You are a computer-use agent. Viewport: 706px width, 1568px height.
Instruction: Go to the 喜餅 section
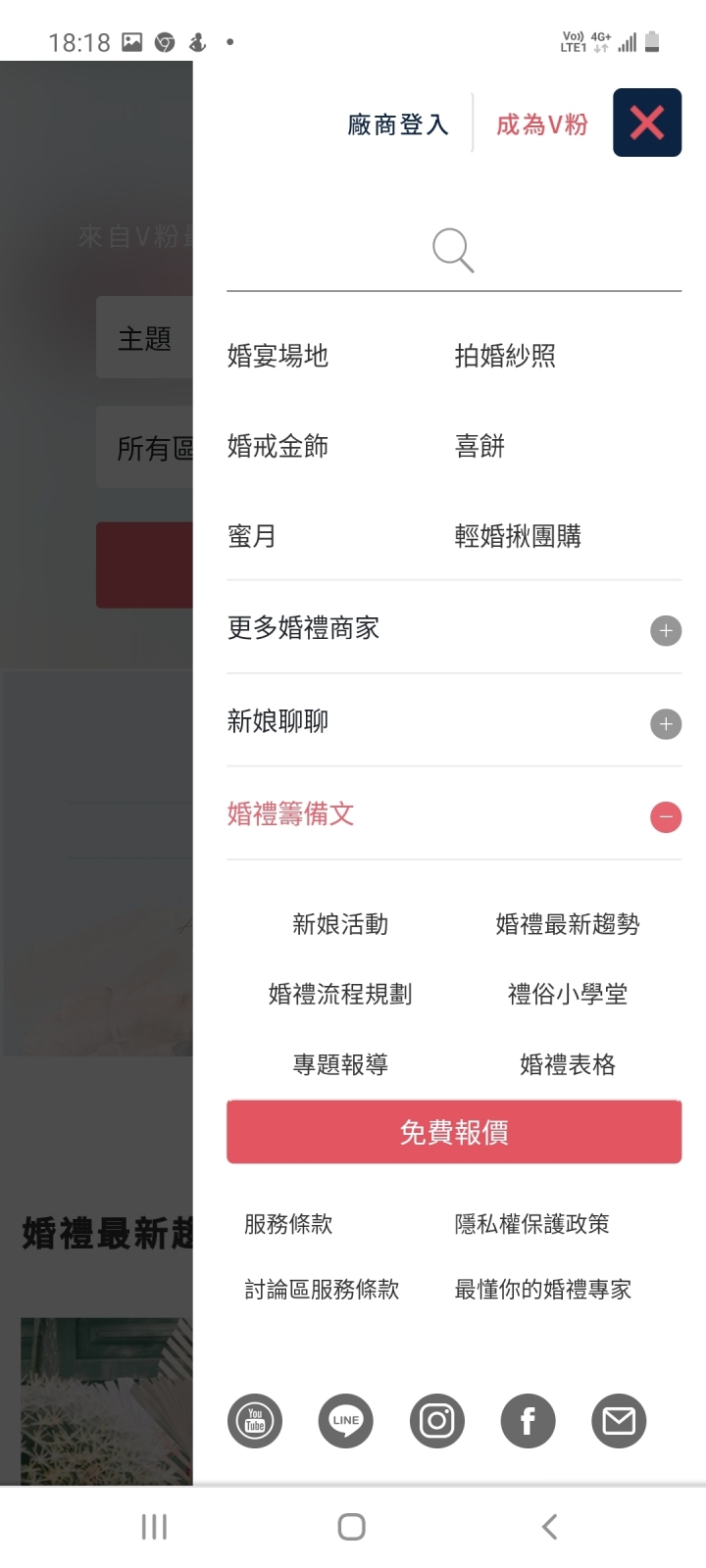[479, 446]
